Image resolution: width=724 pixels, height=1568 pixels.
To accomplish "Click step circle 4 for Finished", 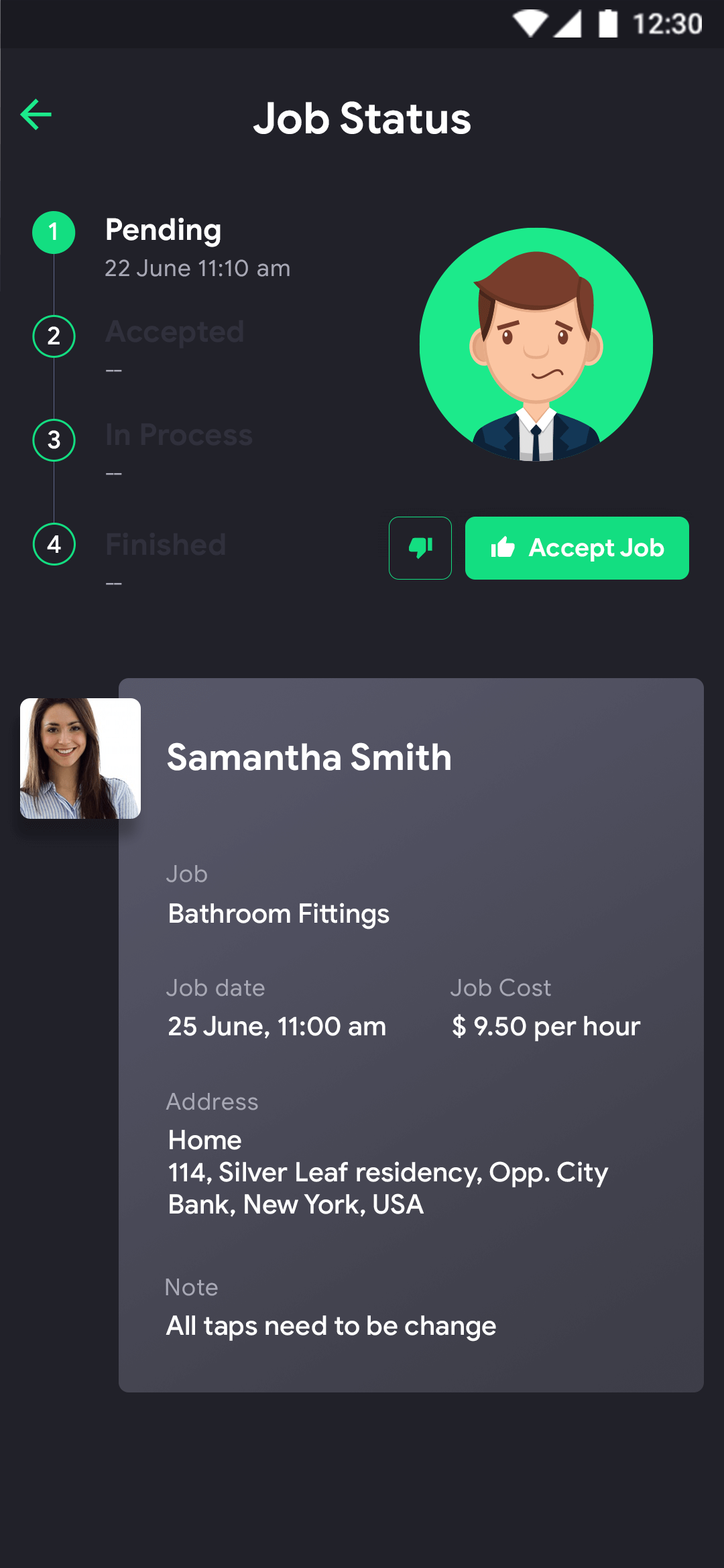I will pos(54,544).
